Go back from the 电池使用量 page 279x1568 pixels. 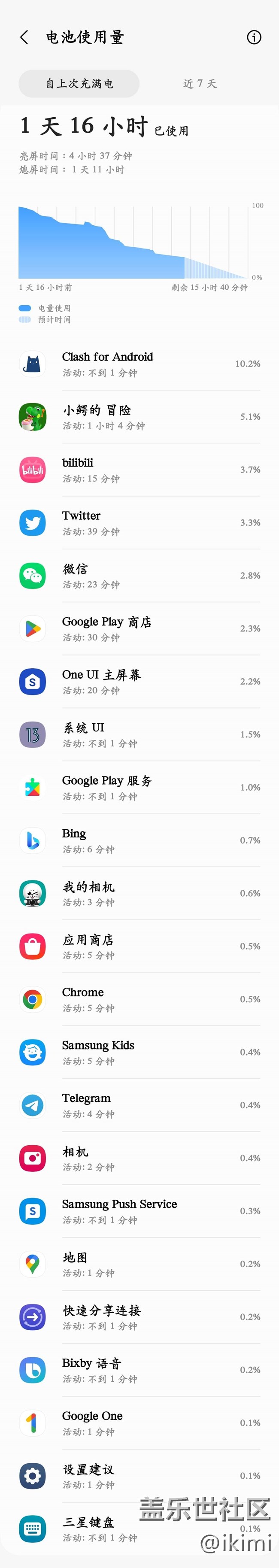(24, 38)
